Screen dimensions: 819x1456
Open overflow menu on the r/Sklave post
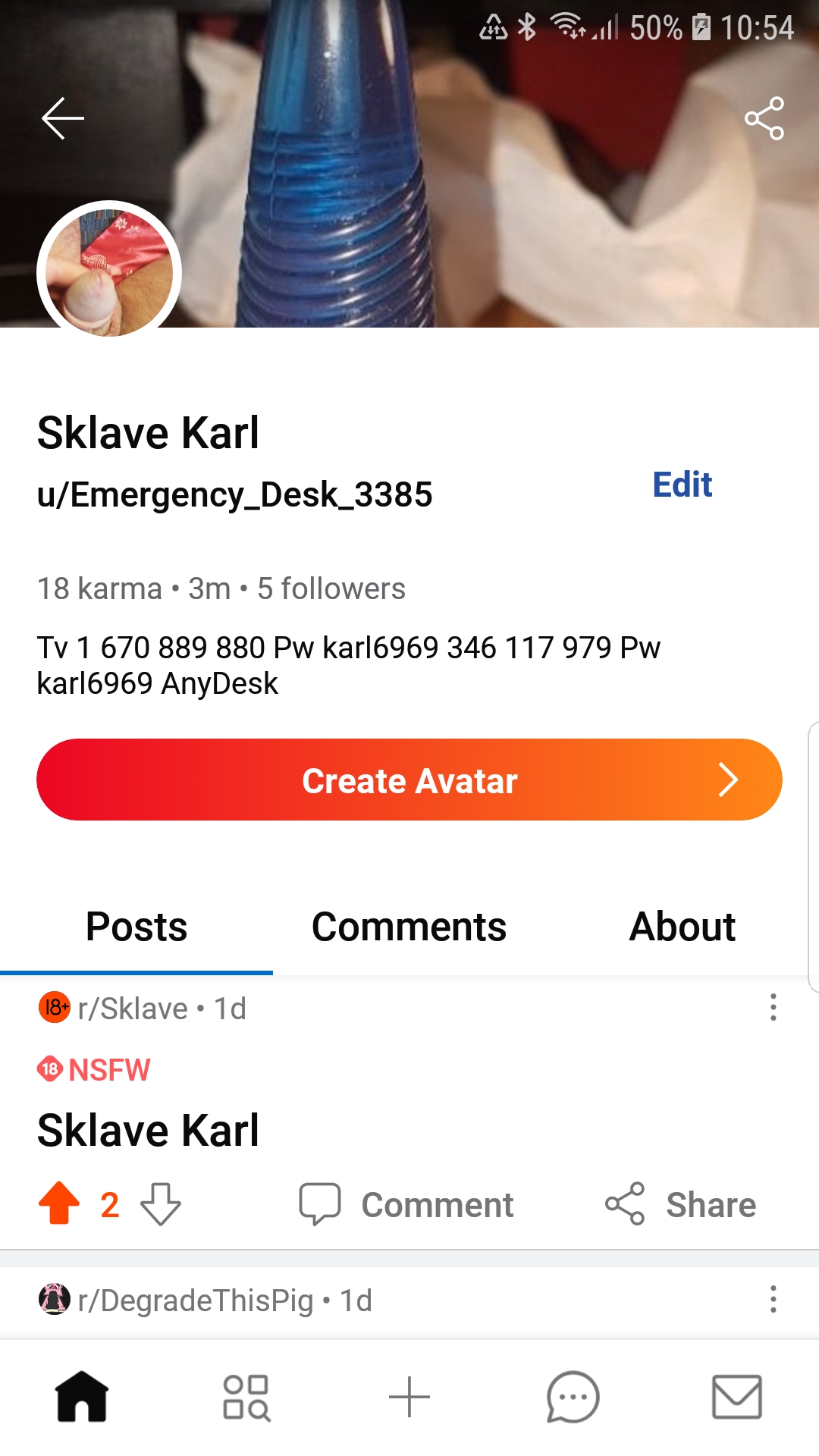pyautogui.click(x=773, y=1007)
